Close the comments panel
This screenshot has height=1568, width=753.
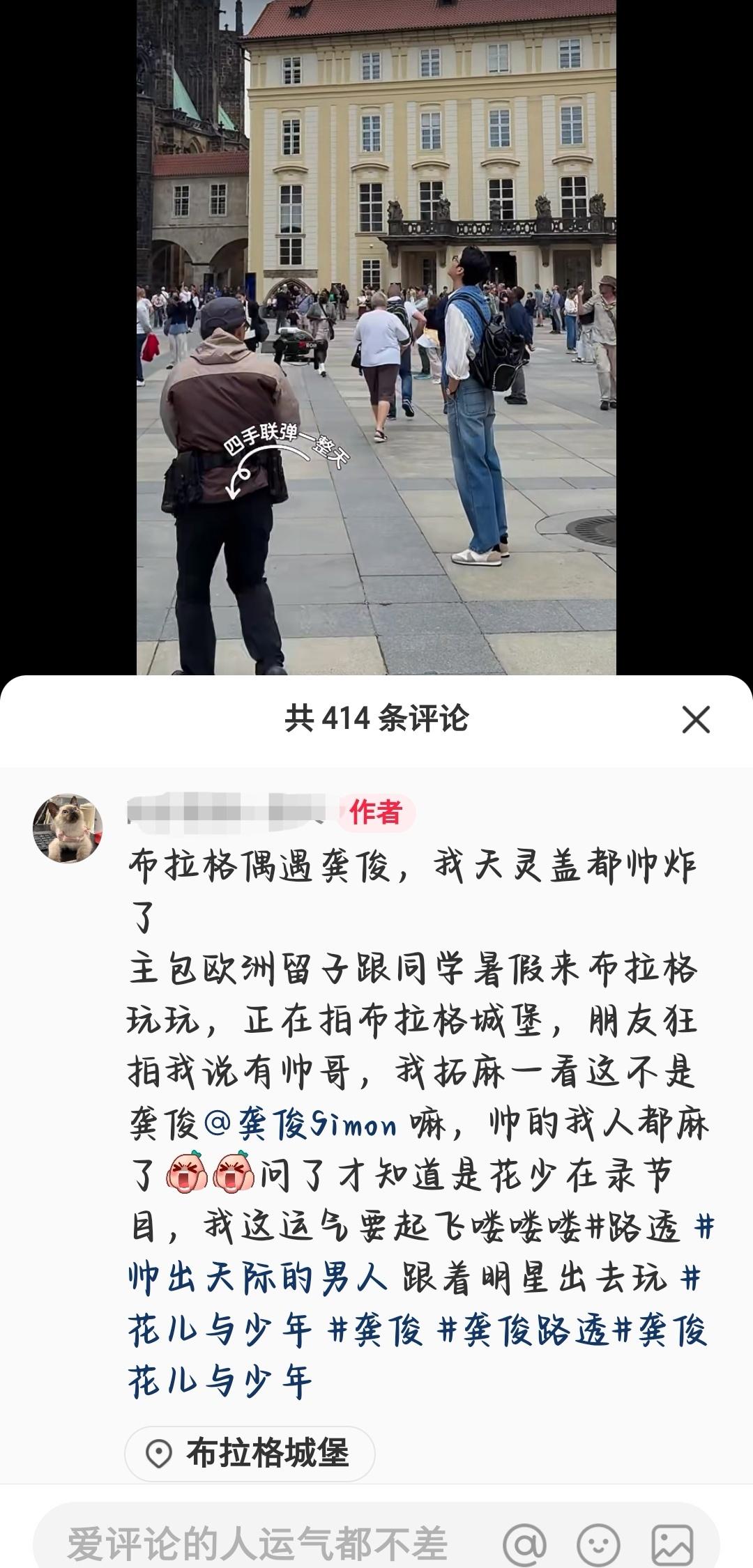tap(695, 719)
